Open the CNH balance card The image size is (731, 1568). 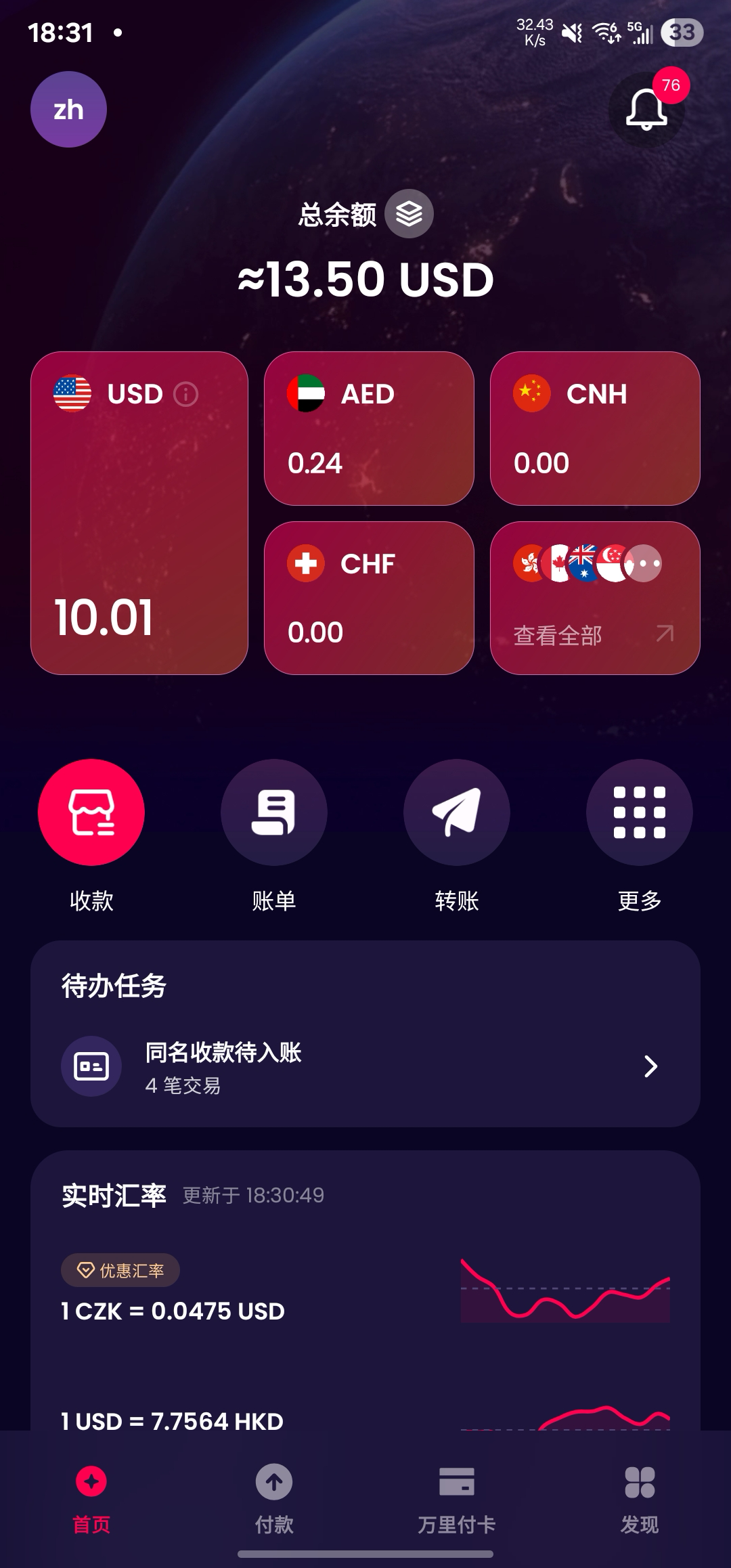pos(594,428)
